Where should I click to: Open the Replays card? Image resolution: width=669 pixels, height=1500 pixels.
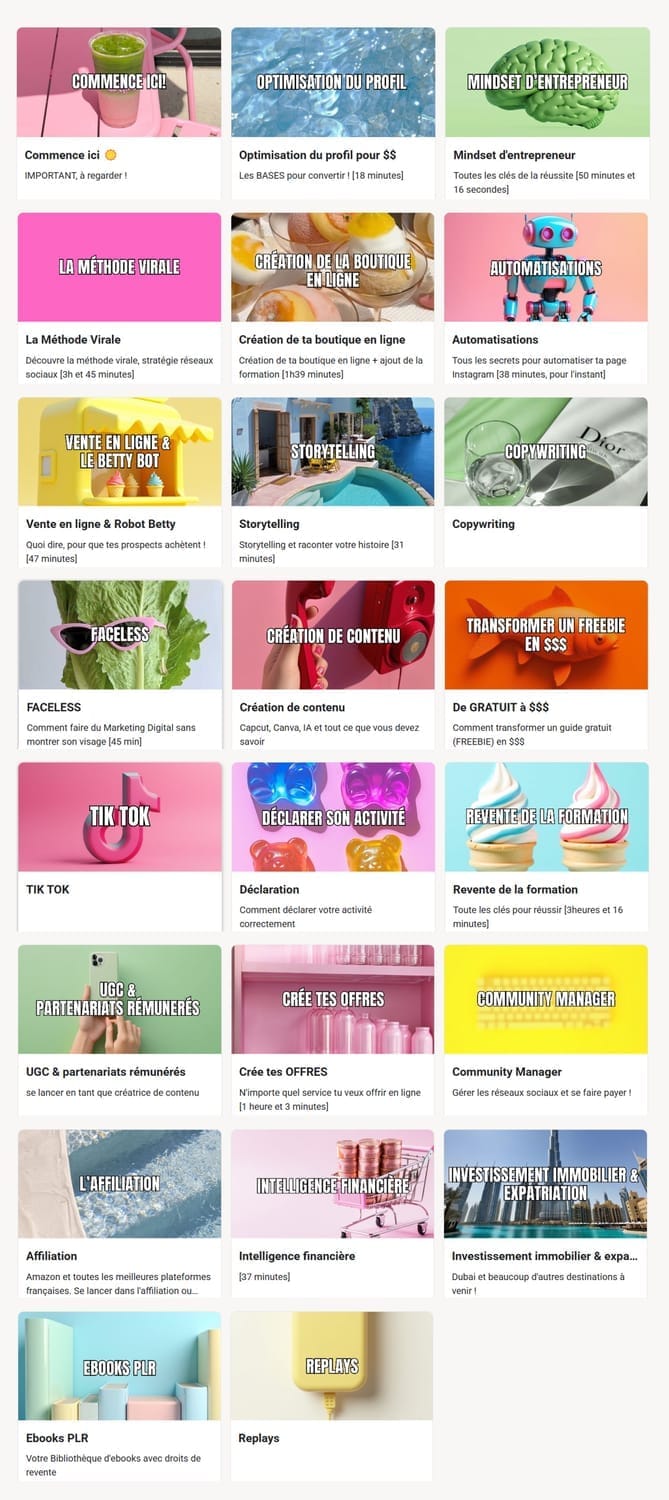332,1367
